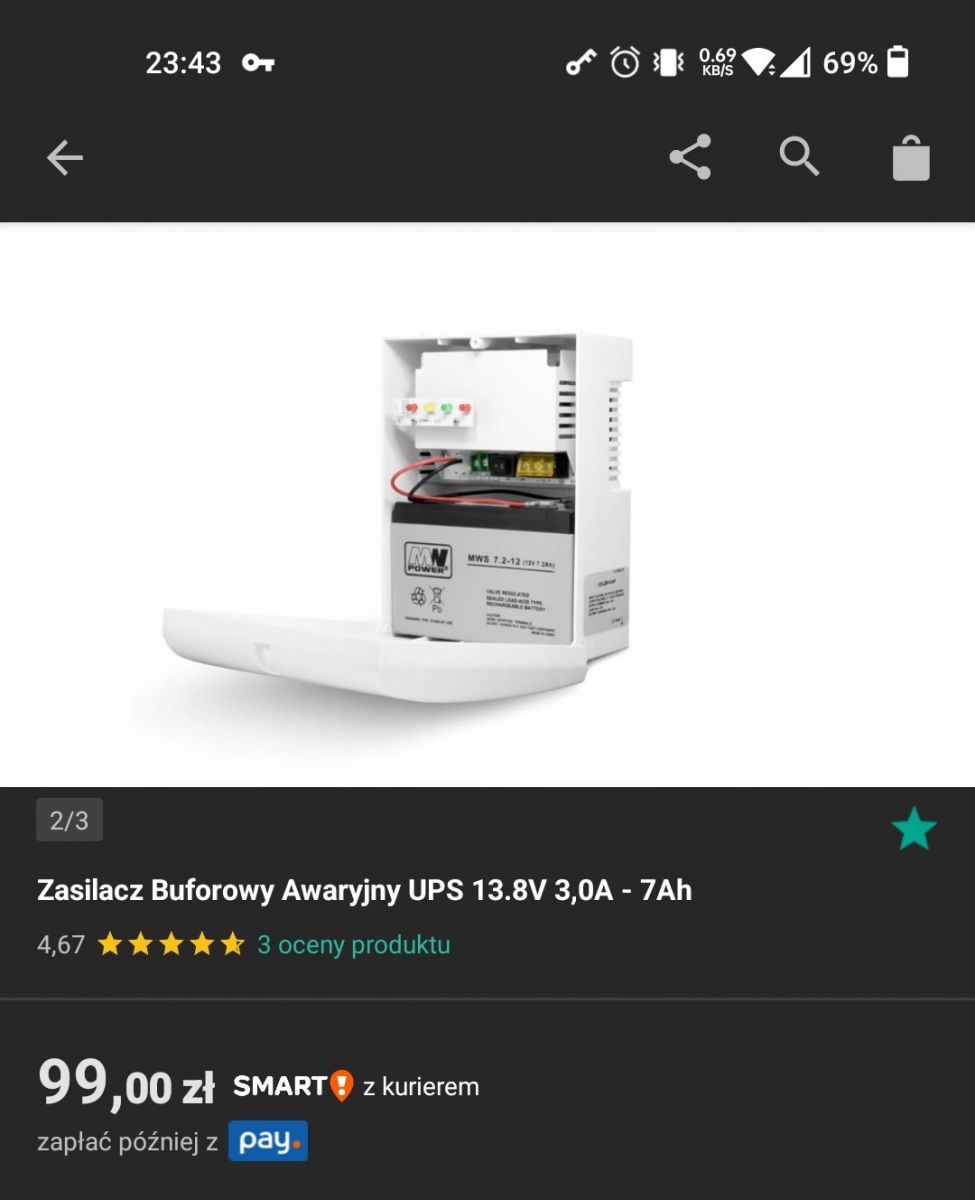The width and height of the screenshot is (975, 1200).
Task: Open the shopping cart
Action: [x=910, y=157]
